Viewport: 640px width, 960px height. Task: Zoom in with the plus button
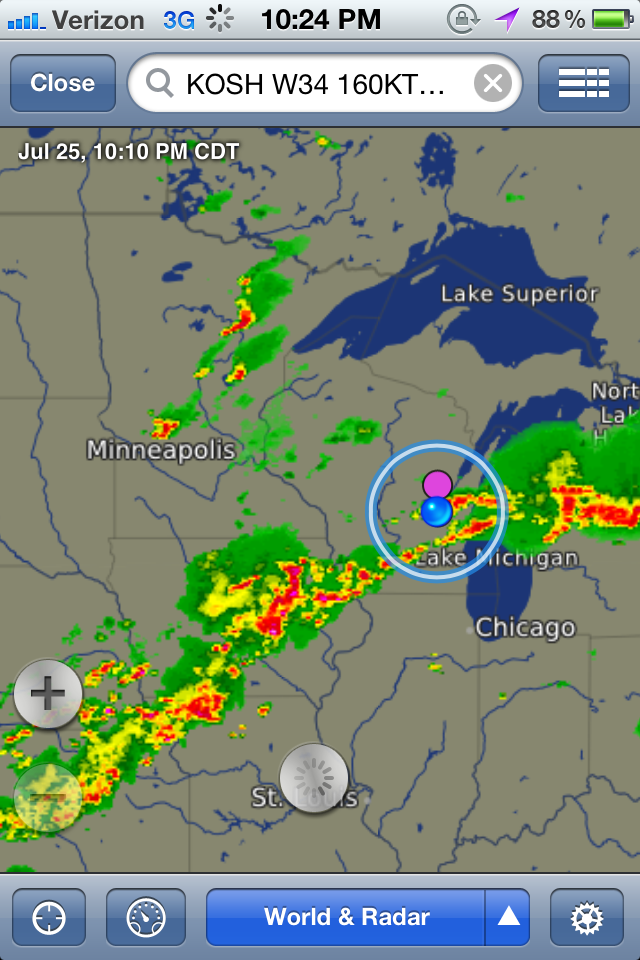pyautogui.click(x=48, y=692)
